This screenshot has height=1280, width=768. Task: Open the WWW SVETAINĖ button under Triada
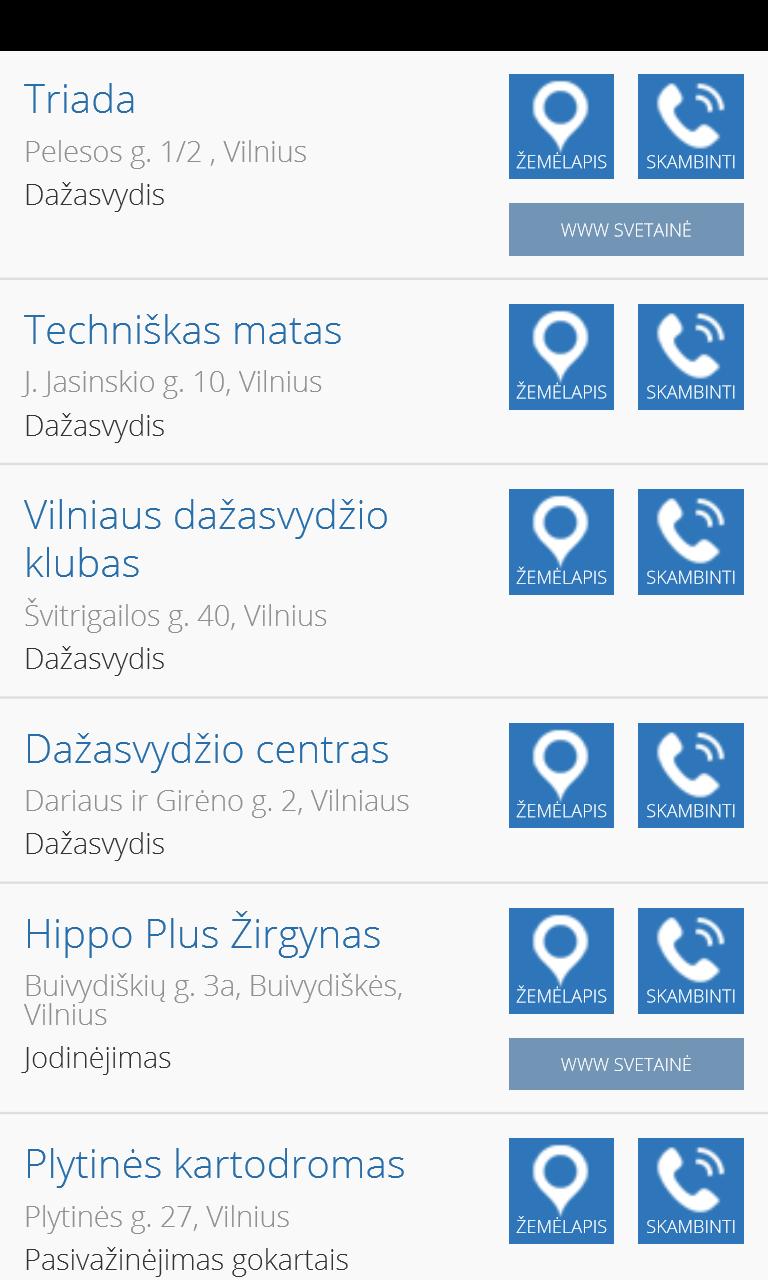[626, 229]
